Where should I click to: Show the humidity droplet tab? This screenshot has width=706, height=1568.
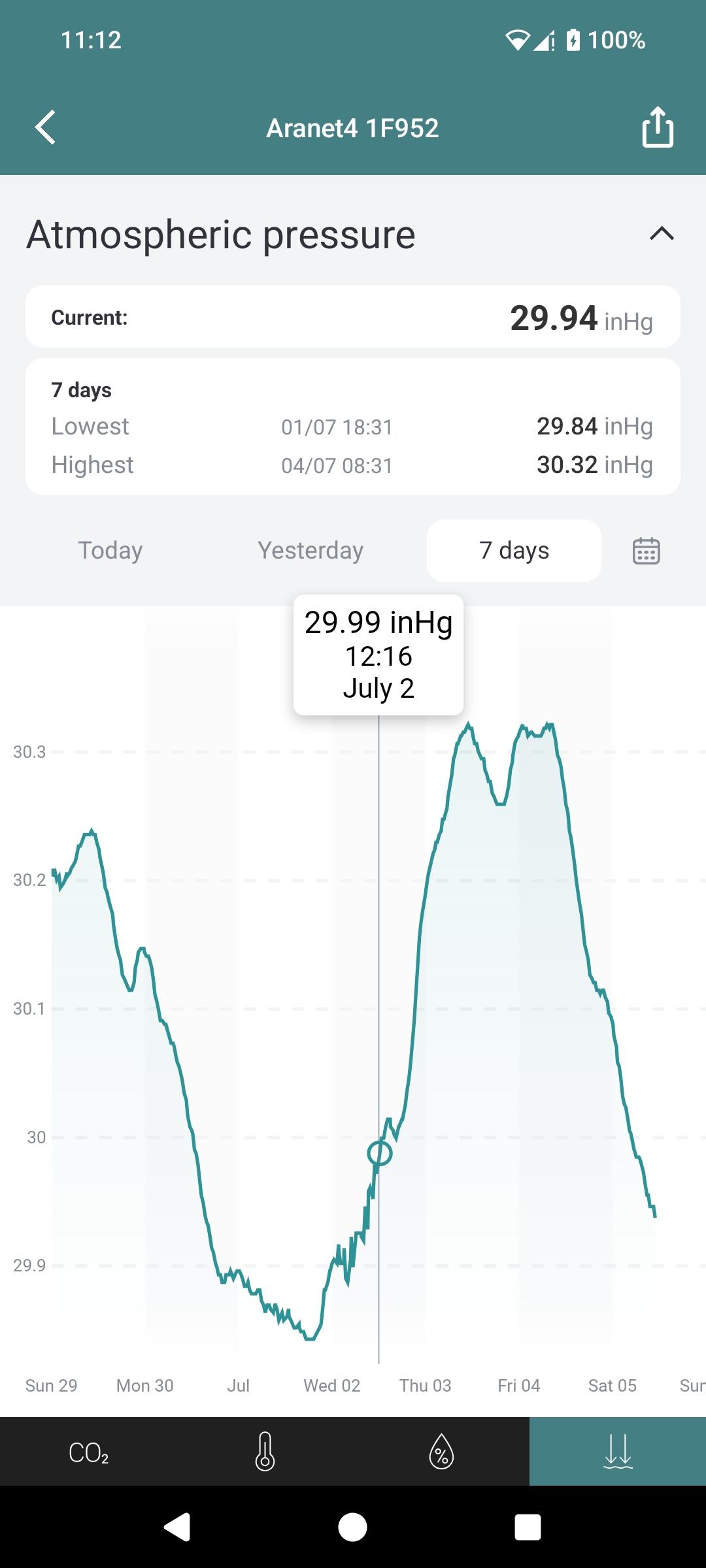point(441,1452)
